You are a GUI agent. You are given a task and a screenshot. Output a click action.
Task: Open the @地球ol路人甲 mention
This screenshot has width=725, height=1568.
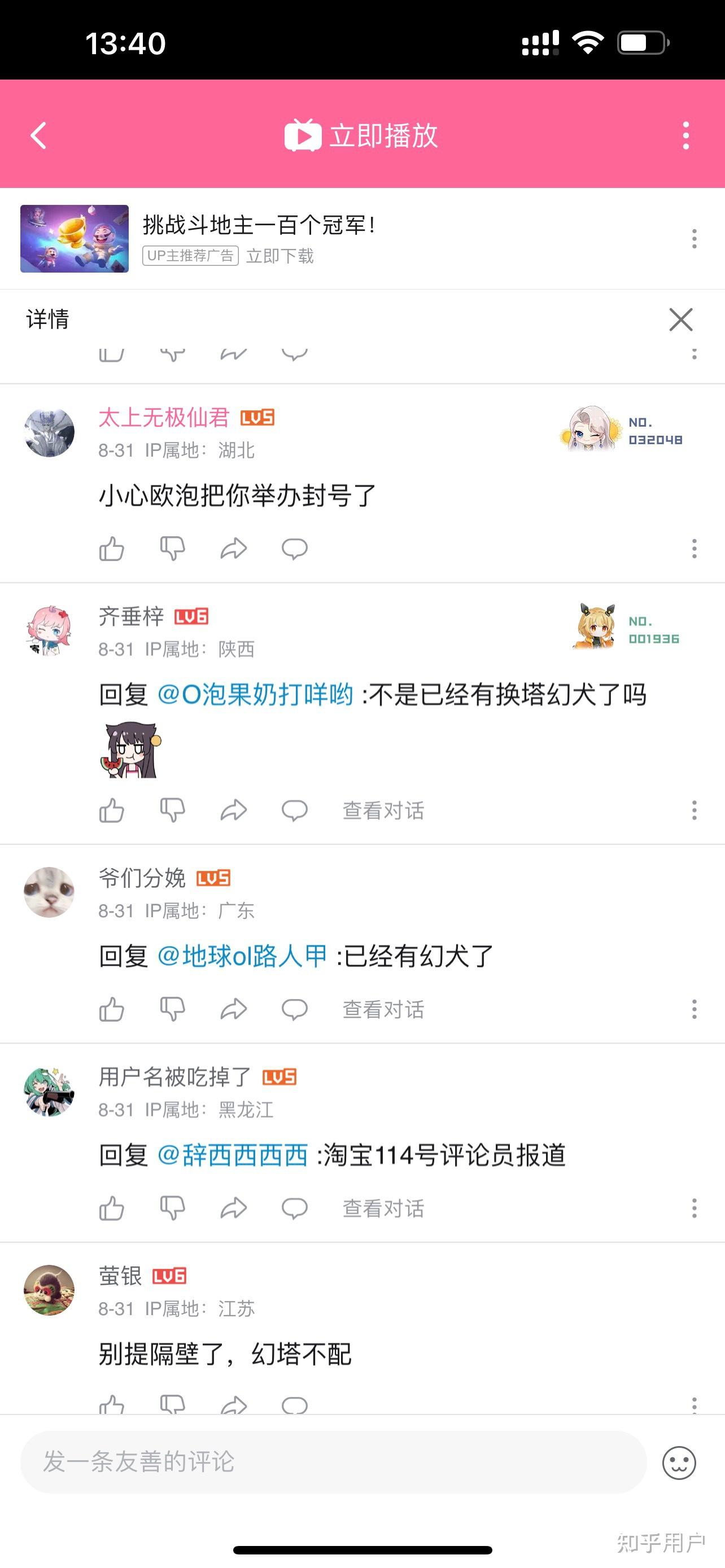point(242,956)
